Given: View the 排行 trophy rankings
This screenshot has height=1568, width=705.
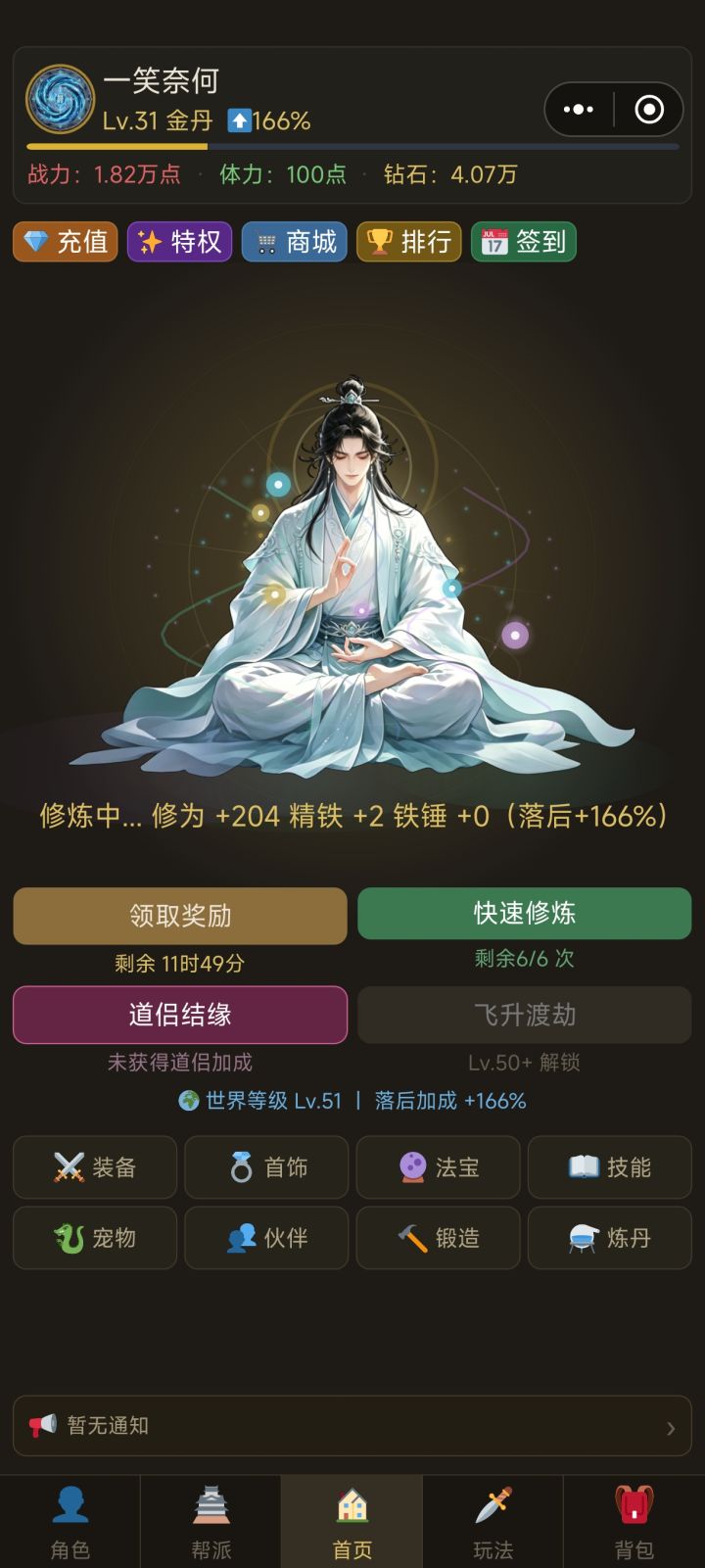Looking at the screenshot, I should (408, 242).
